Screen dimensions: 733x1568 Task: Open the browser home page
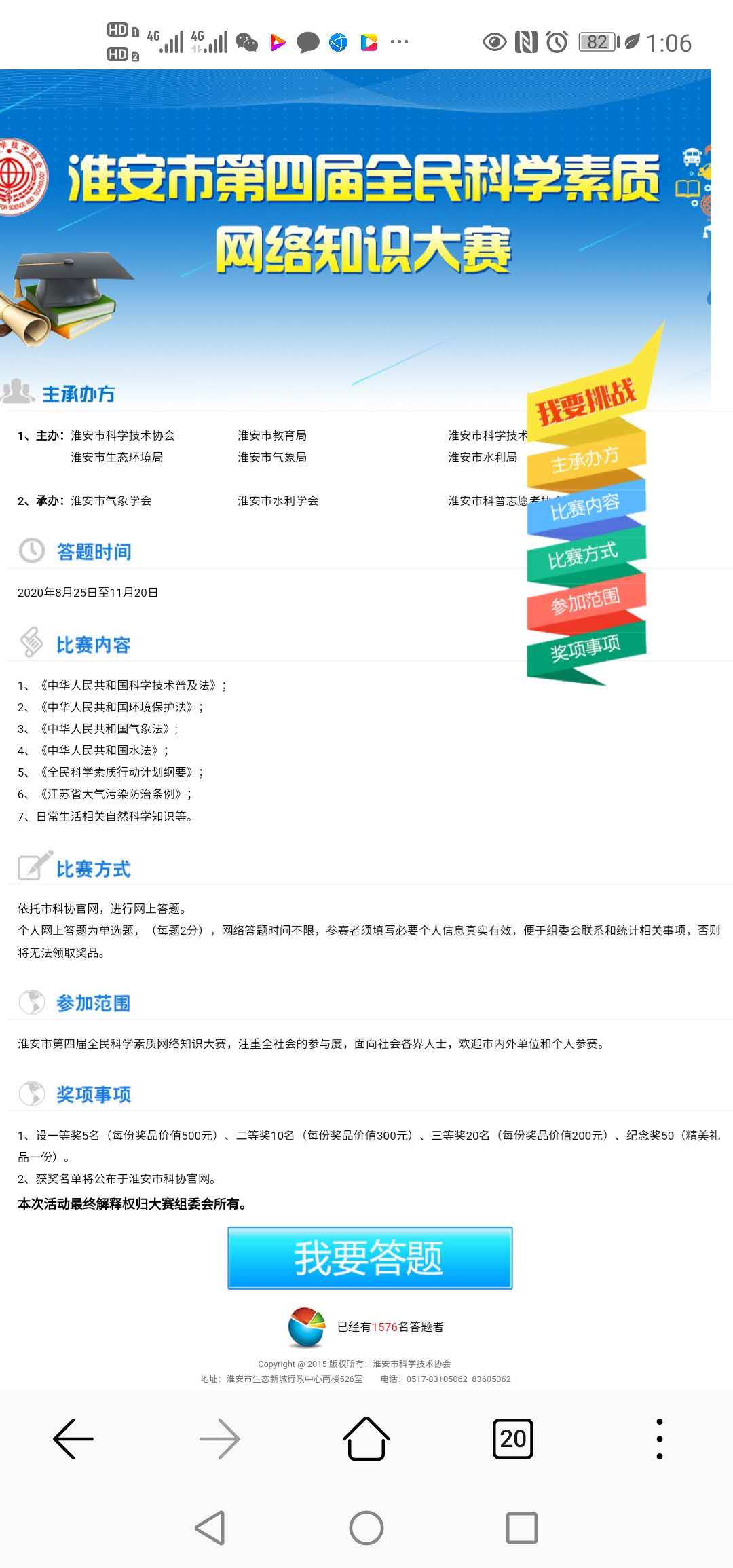point(366,1438)
